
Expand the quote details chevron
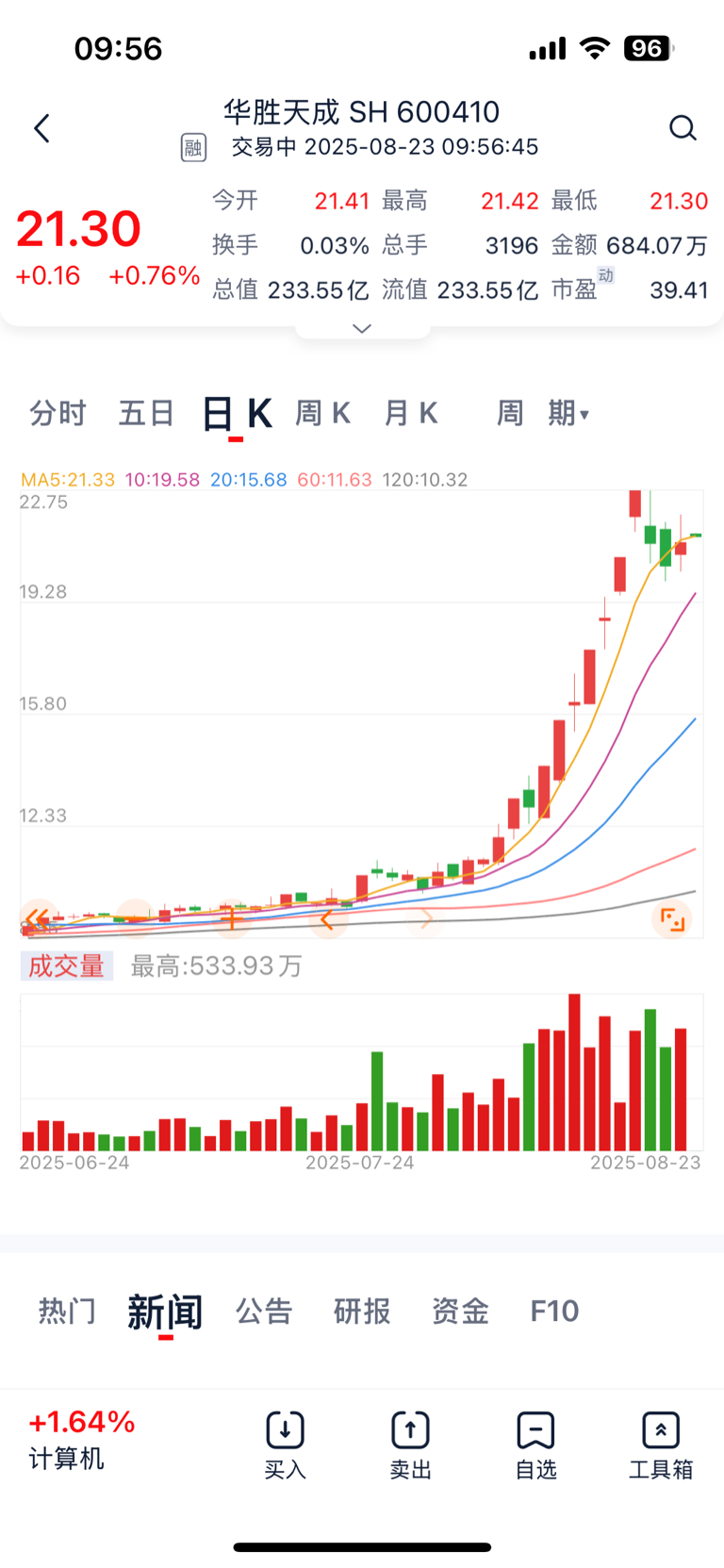coord(362,328)
